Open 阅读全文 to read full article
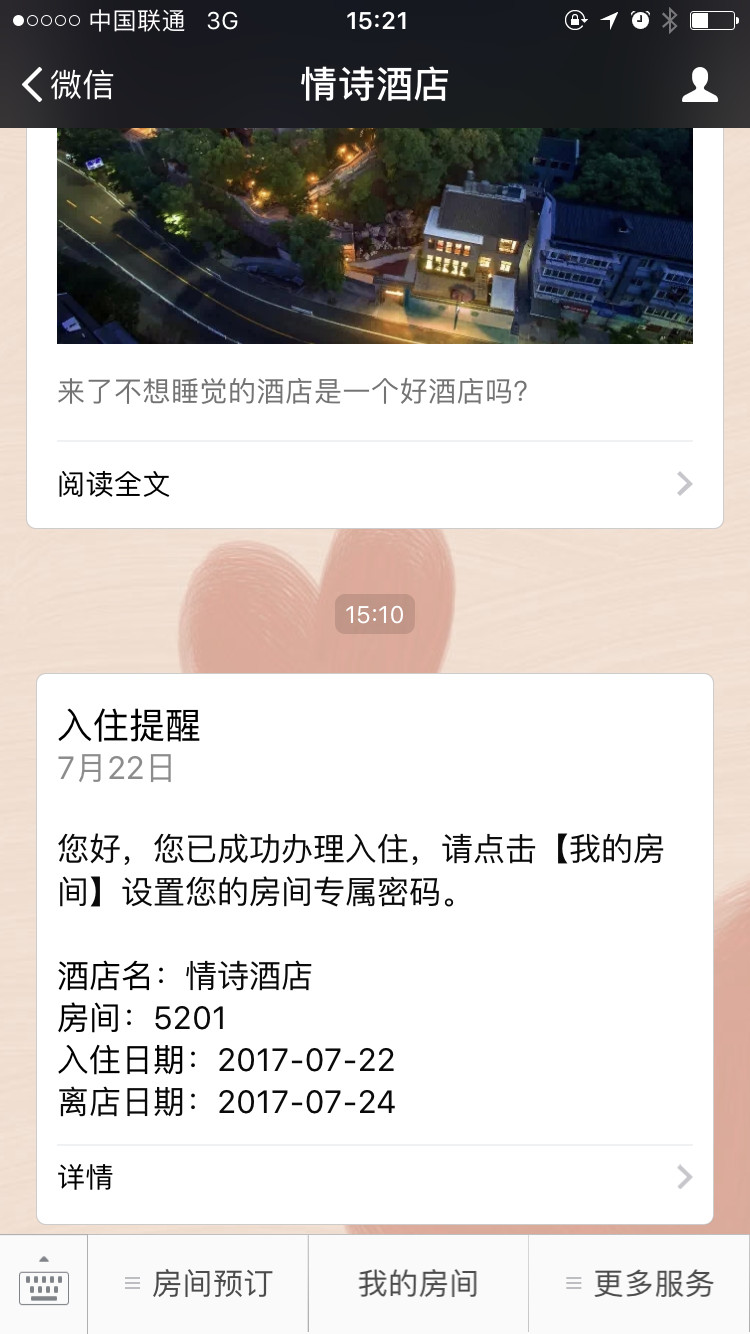 374,485
